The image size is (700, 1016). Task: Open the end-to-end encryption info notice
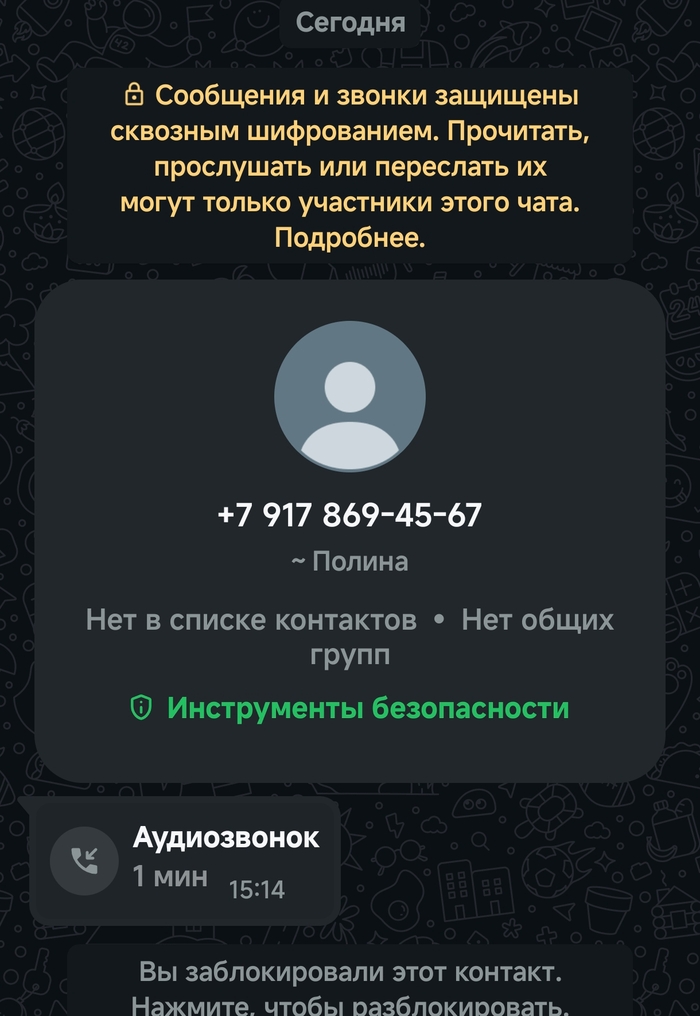[x=349, y=167]
